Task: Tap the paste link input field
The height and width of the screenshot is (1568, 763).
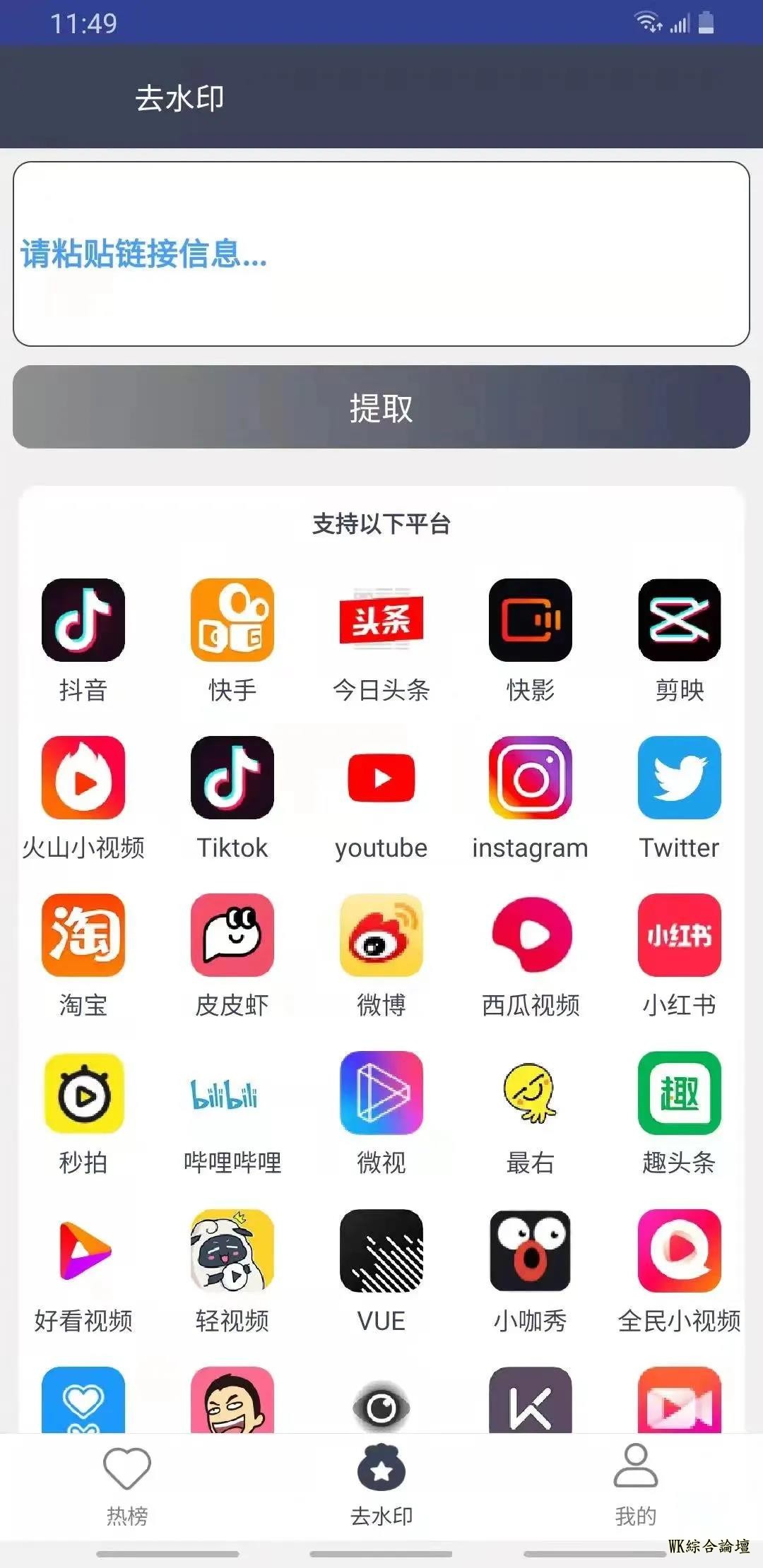Action: coord(381,254)
